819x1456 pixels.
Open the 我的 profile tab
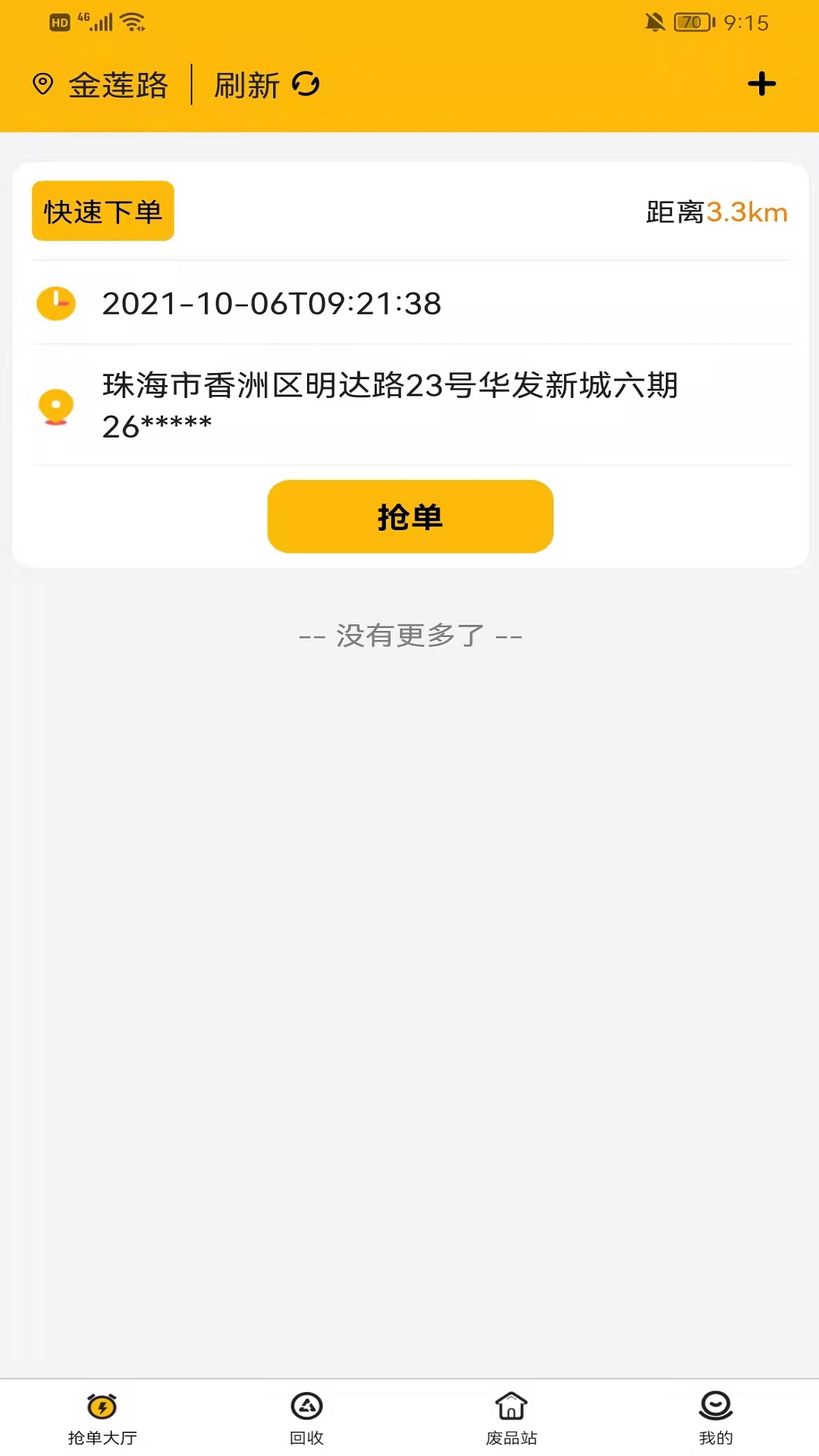(x=716, y=1418)
